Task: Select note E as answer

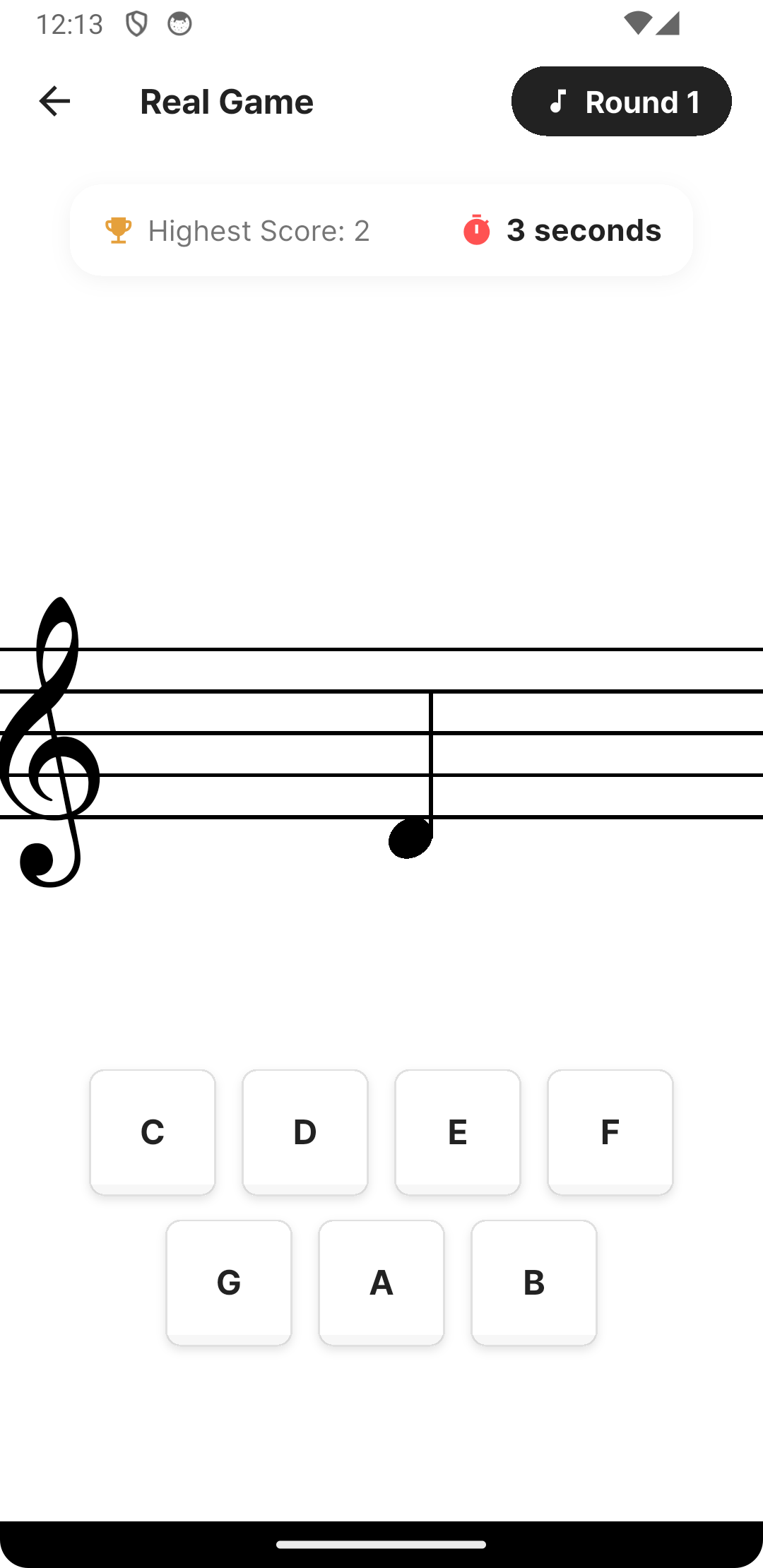Action: (x=458, y=1132)
